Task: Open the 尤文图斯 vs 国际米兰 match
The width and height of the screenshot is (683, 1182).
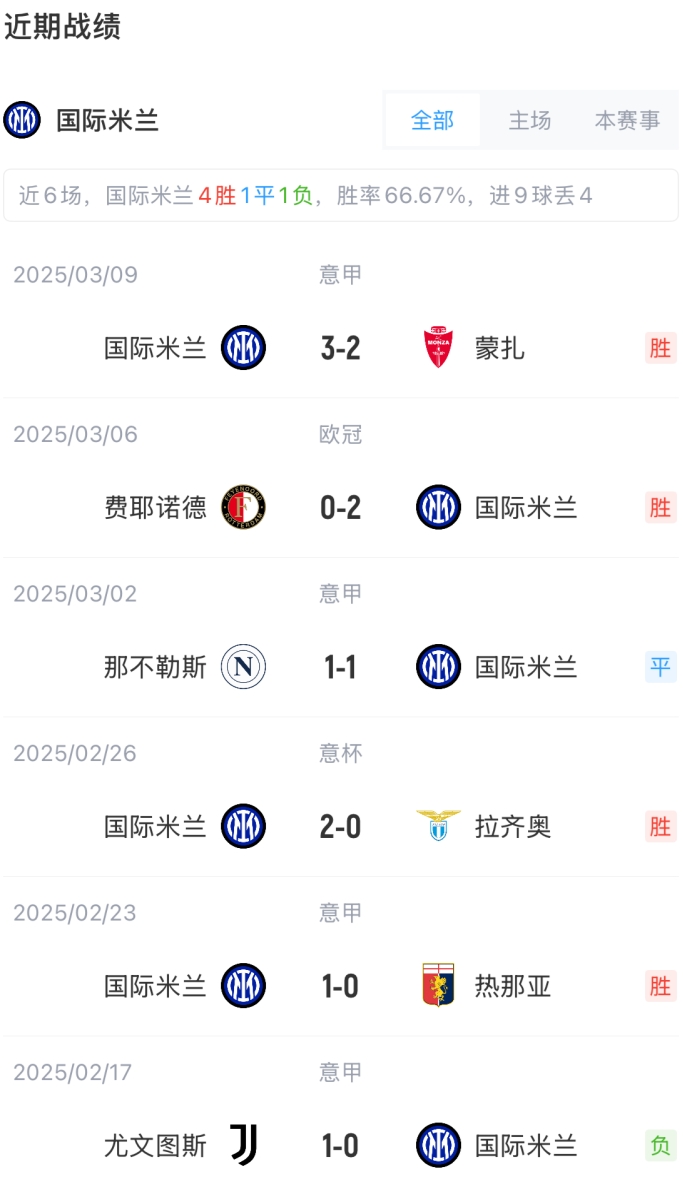Action: [340, 1145]
